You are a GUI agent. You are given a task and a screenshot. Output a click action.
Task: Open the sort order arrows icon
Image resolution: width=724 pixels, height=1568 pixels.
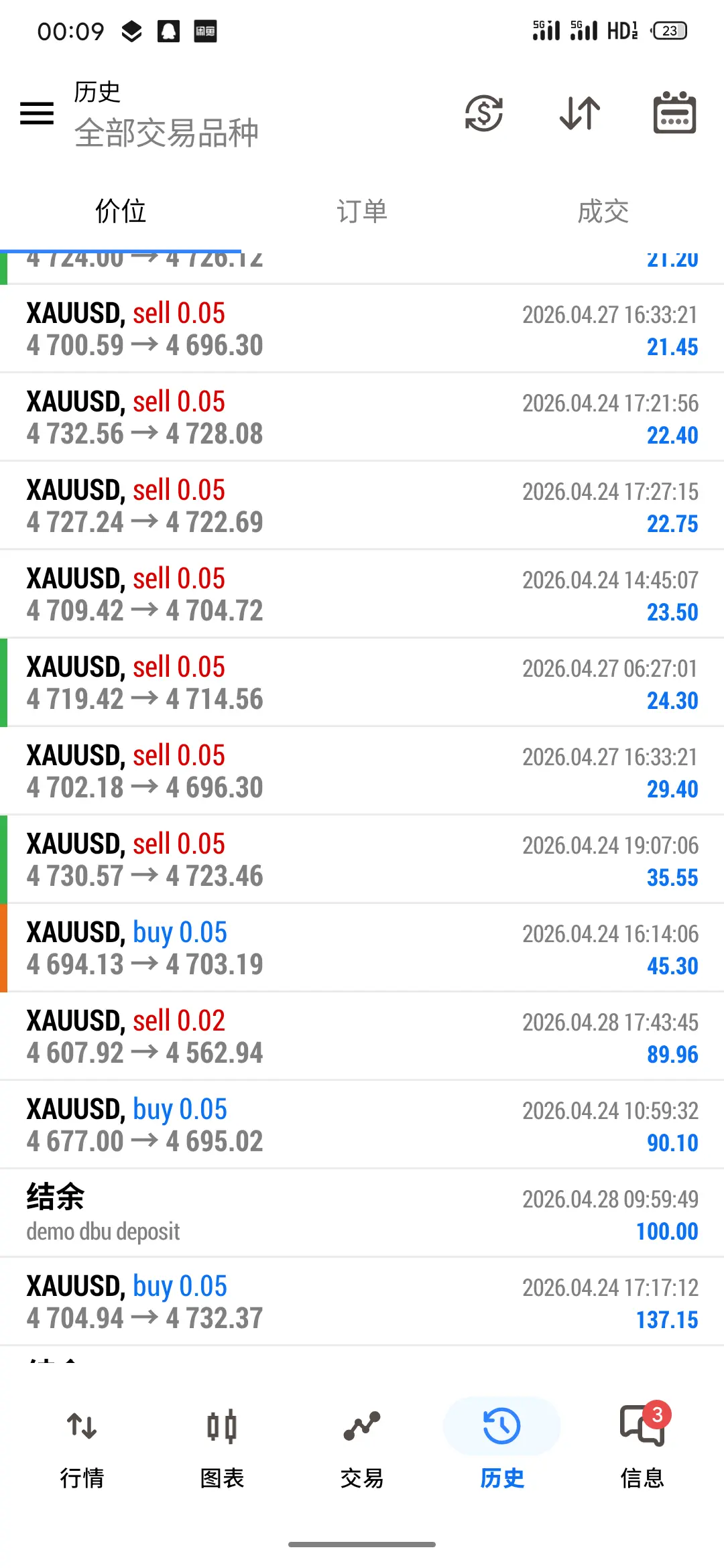tap(580, 113)
